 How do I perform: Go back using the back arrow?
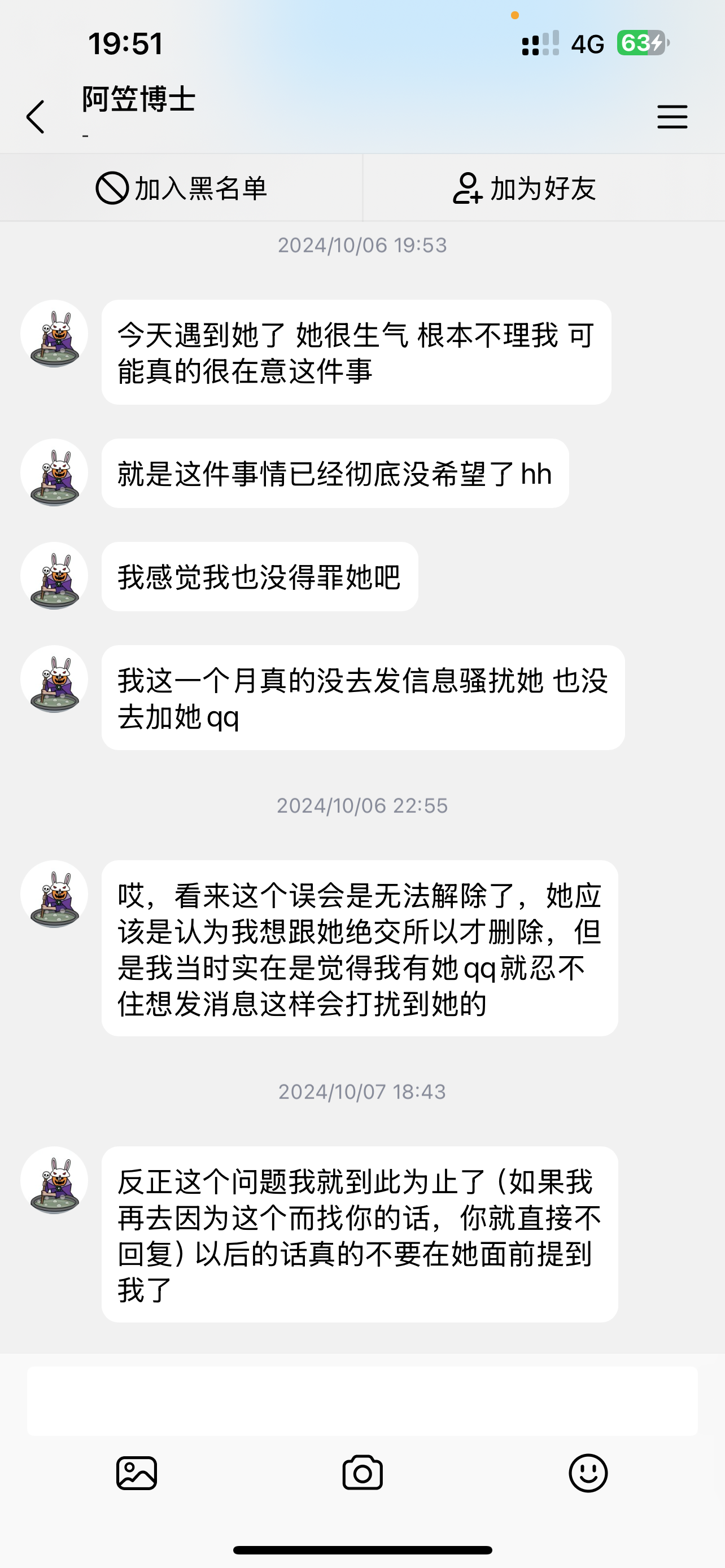tap(36, 116)
